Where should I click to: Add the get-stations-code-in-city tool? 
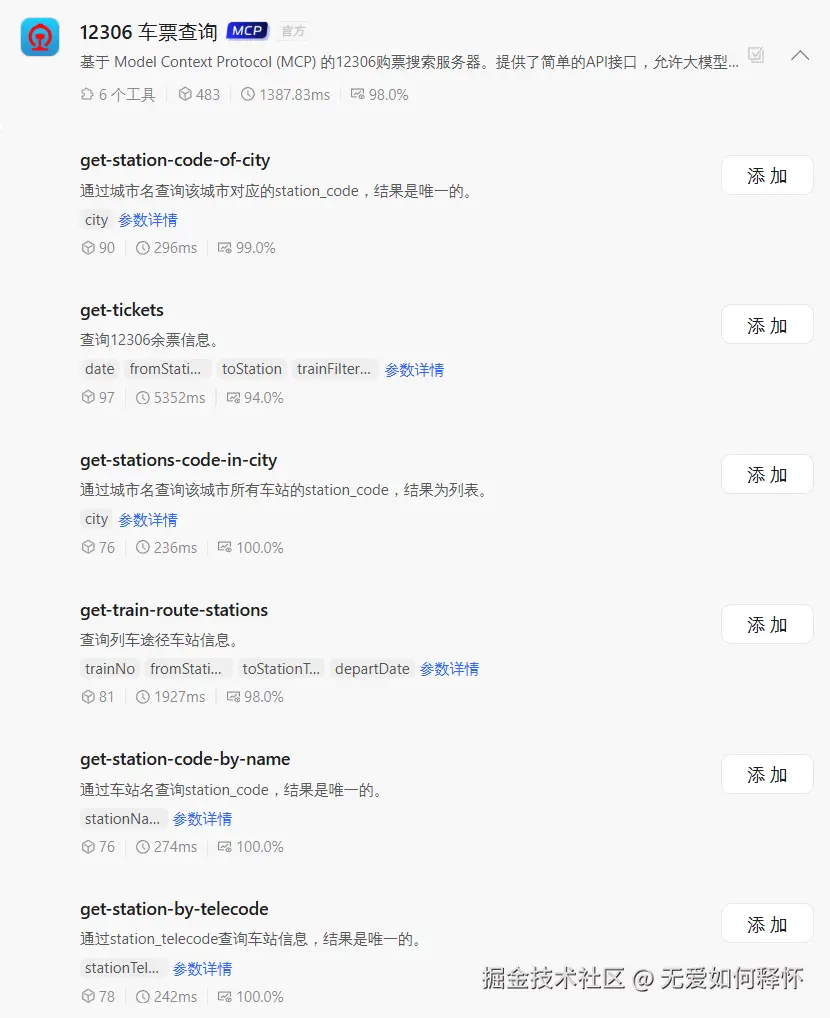point(767,475)
